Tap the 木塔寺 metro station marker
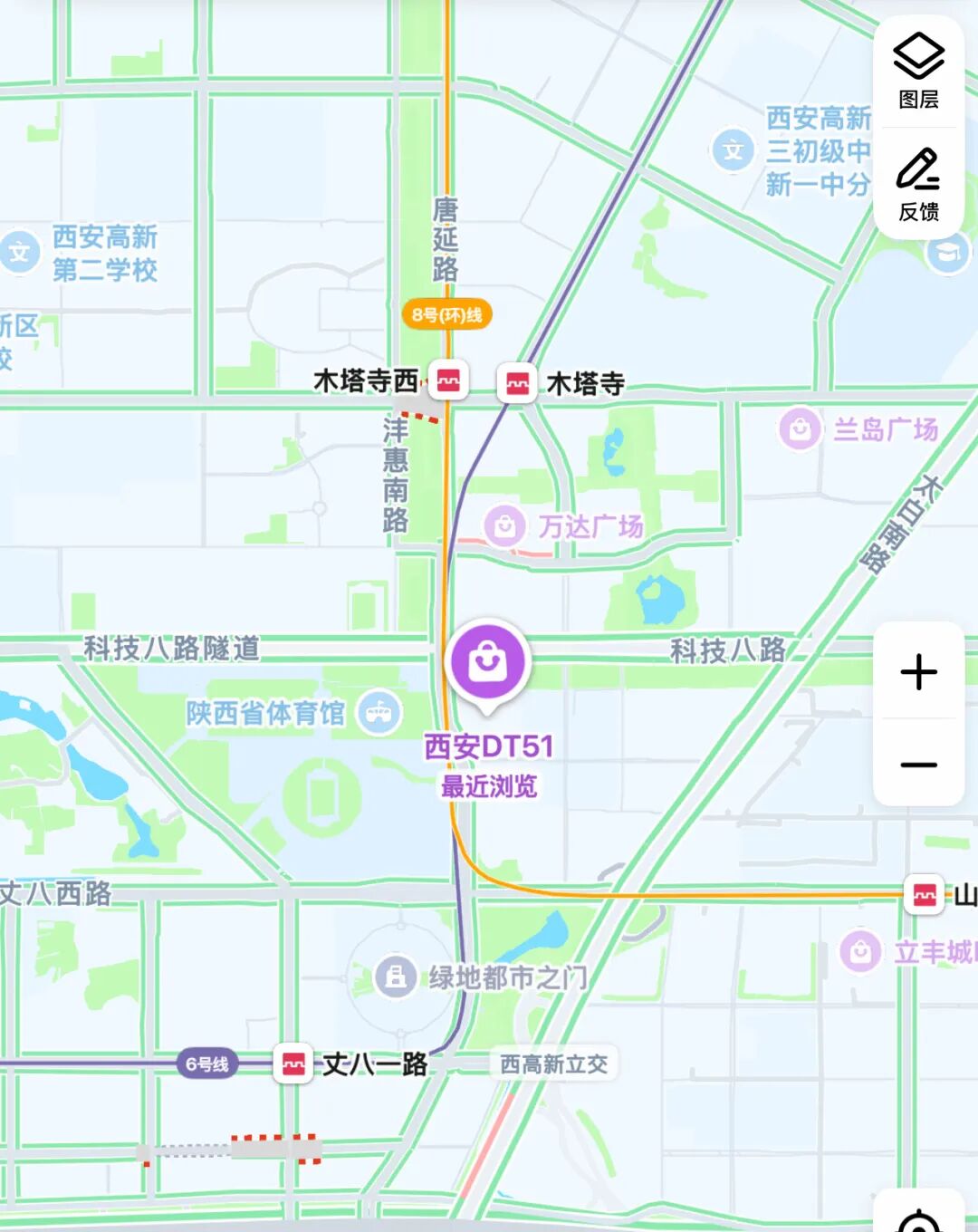The image size is (978, 1232). [x=518, y=383]
